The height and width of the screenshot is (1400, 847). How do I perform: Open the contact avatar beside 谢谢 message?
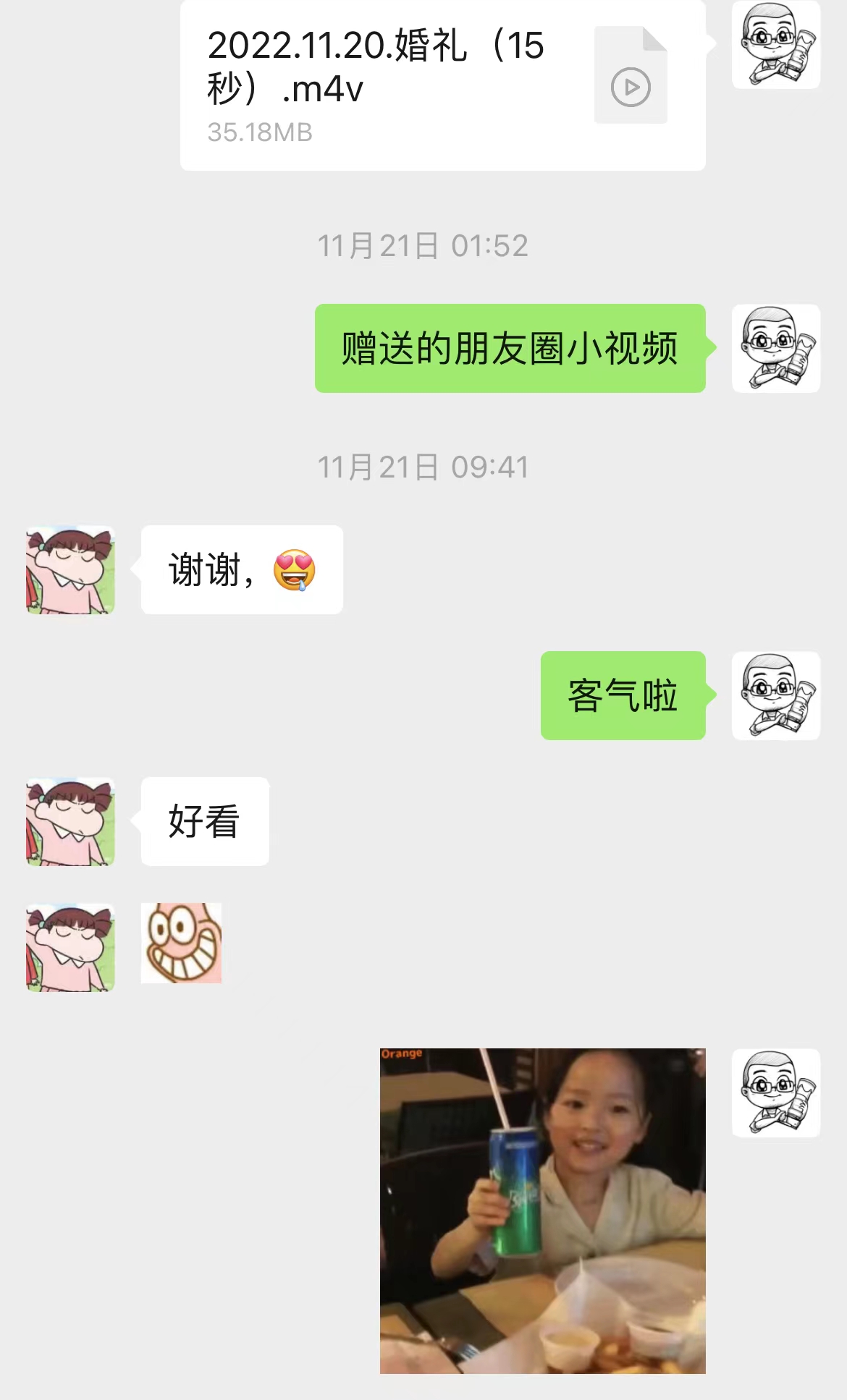[70, 570]
